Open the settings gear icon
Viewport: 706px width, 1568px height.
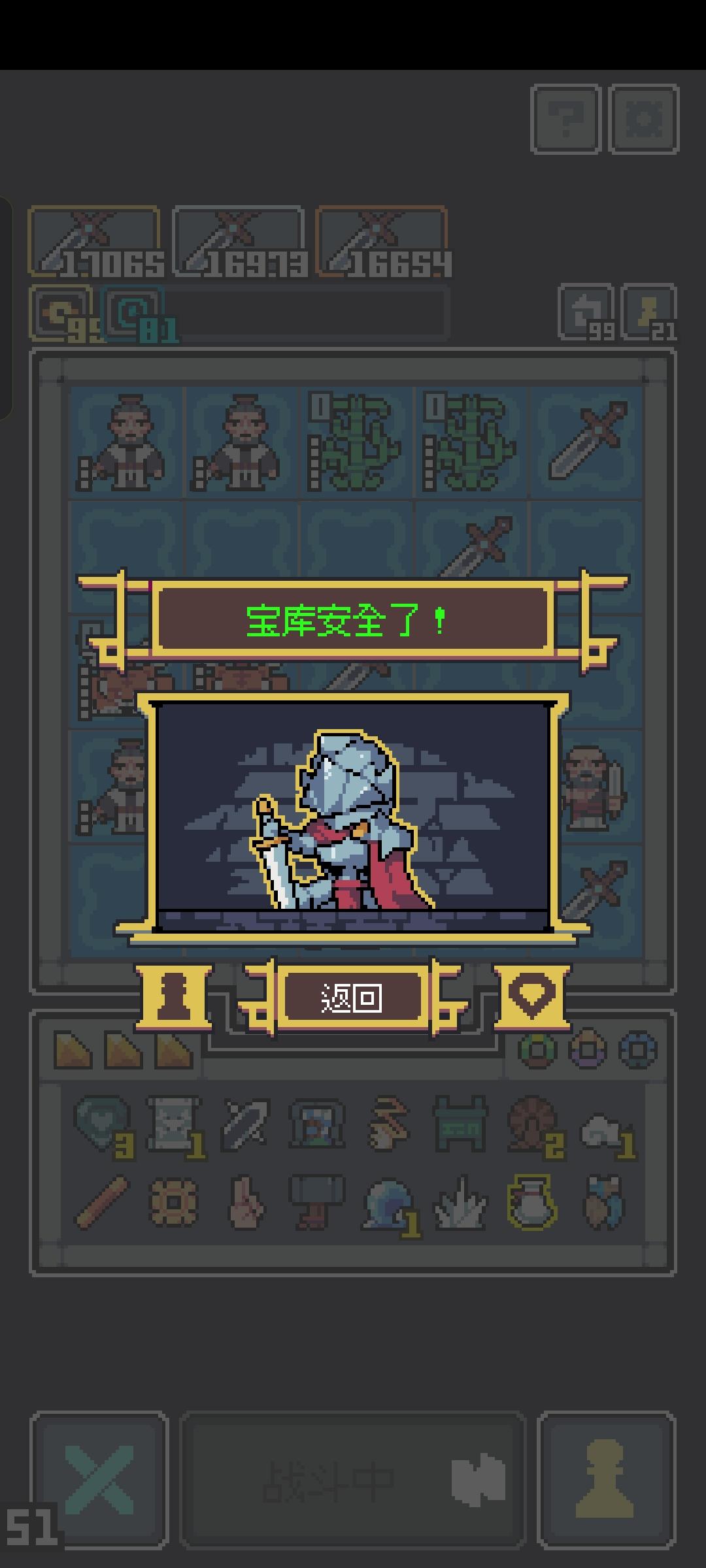643,120
